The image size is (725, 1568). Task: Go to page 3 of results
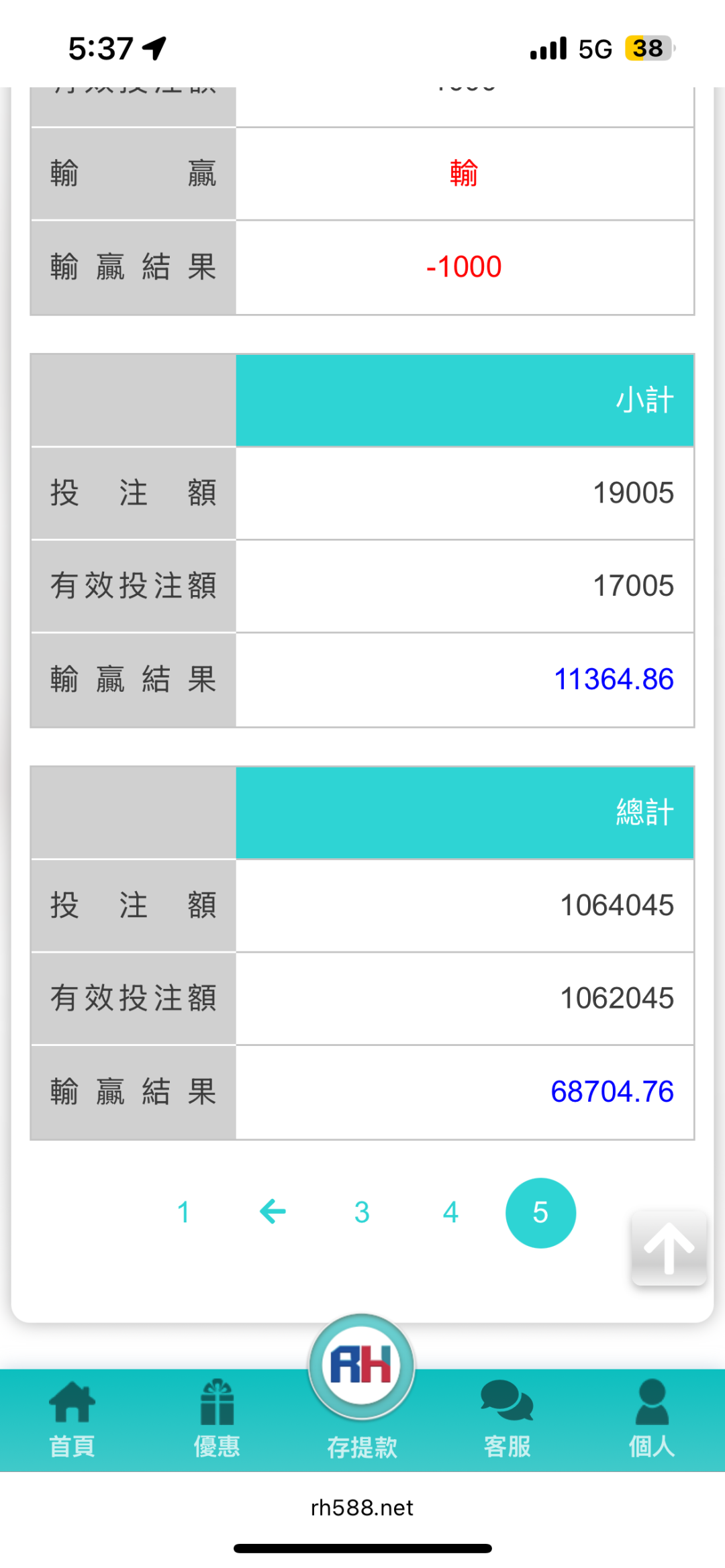pos(362,1212)
